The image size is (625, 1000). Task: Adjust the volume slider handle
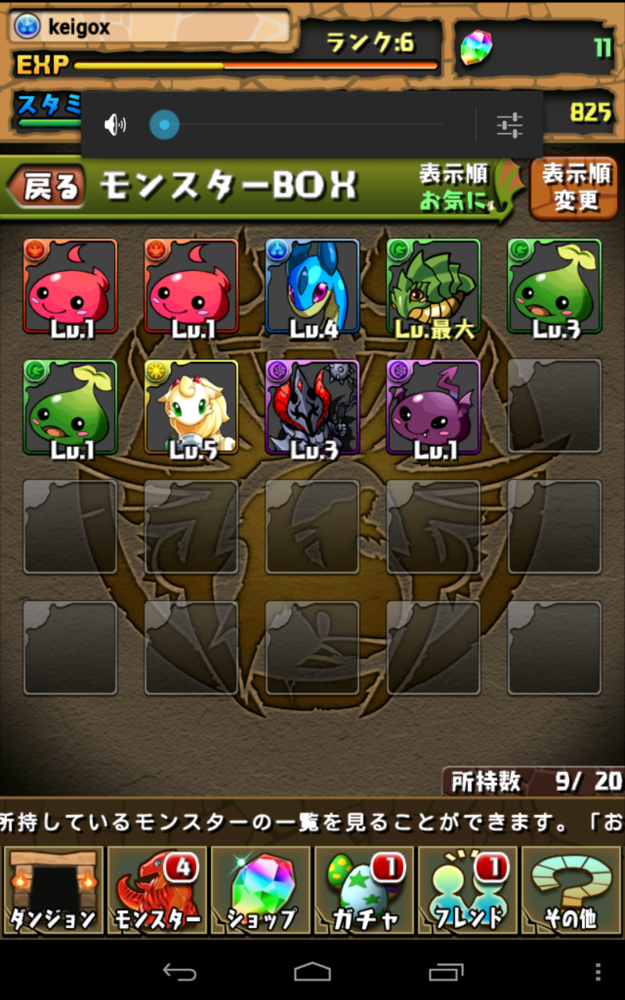[x=164, y=125]
